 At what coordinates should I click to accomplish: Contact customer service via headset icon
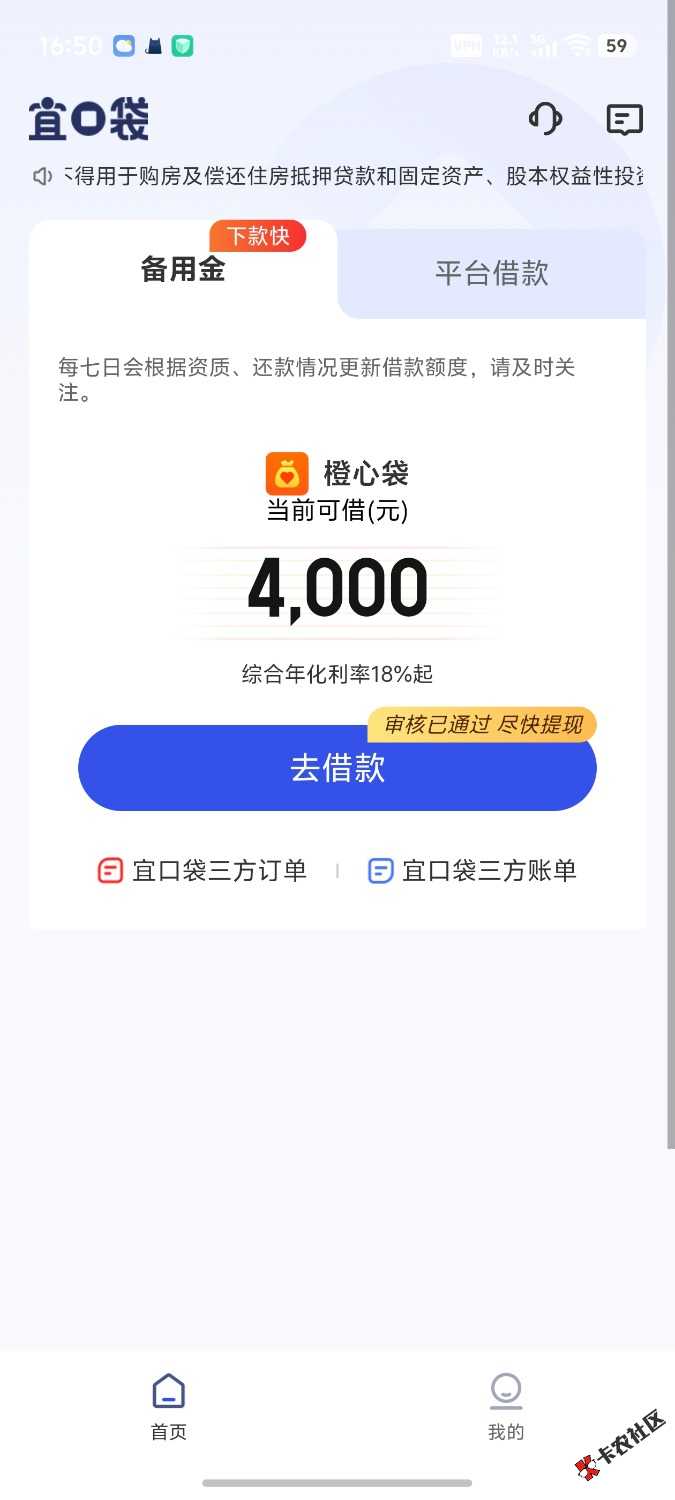(x=545, y=120)
